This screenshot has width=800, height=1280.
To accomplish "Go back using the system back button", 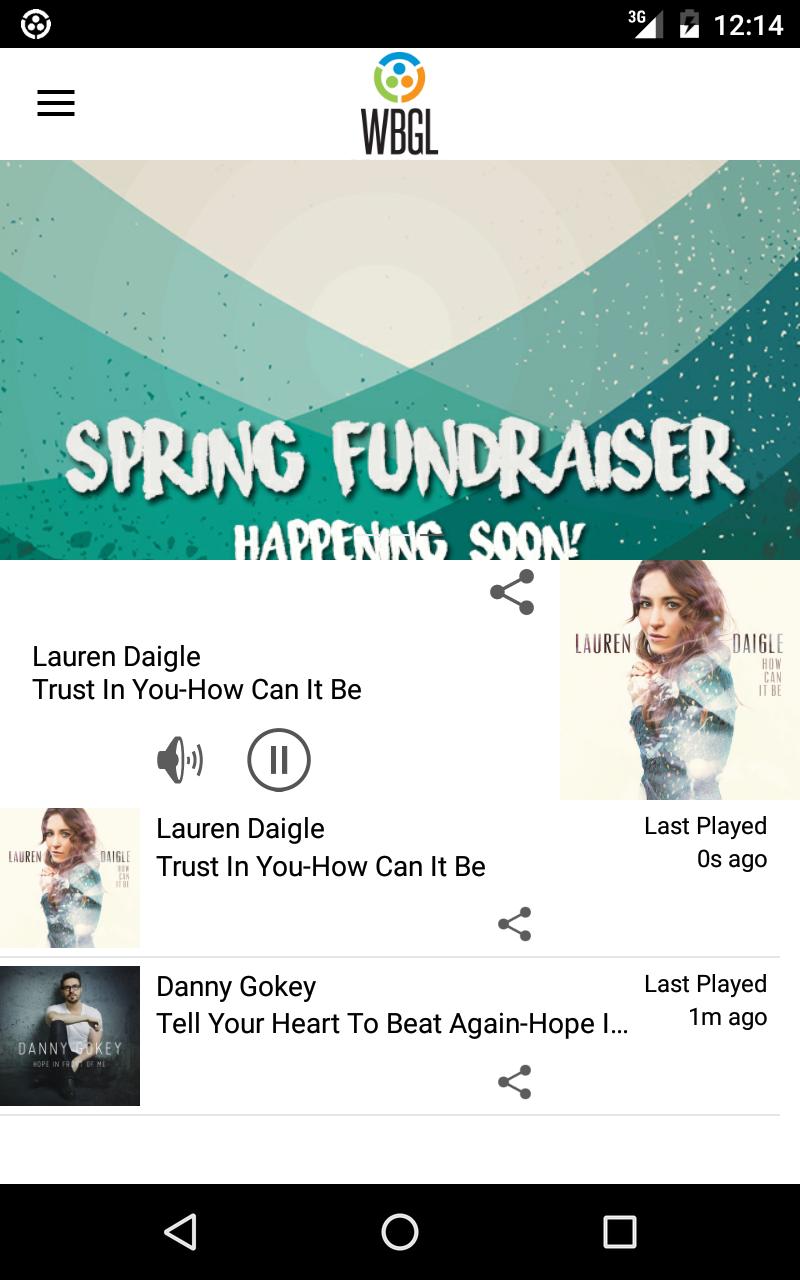I will 180,1232.
